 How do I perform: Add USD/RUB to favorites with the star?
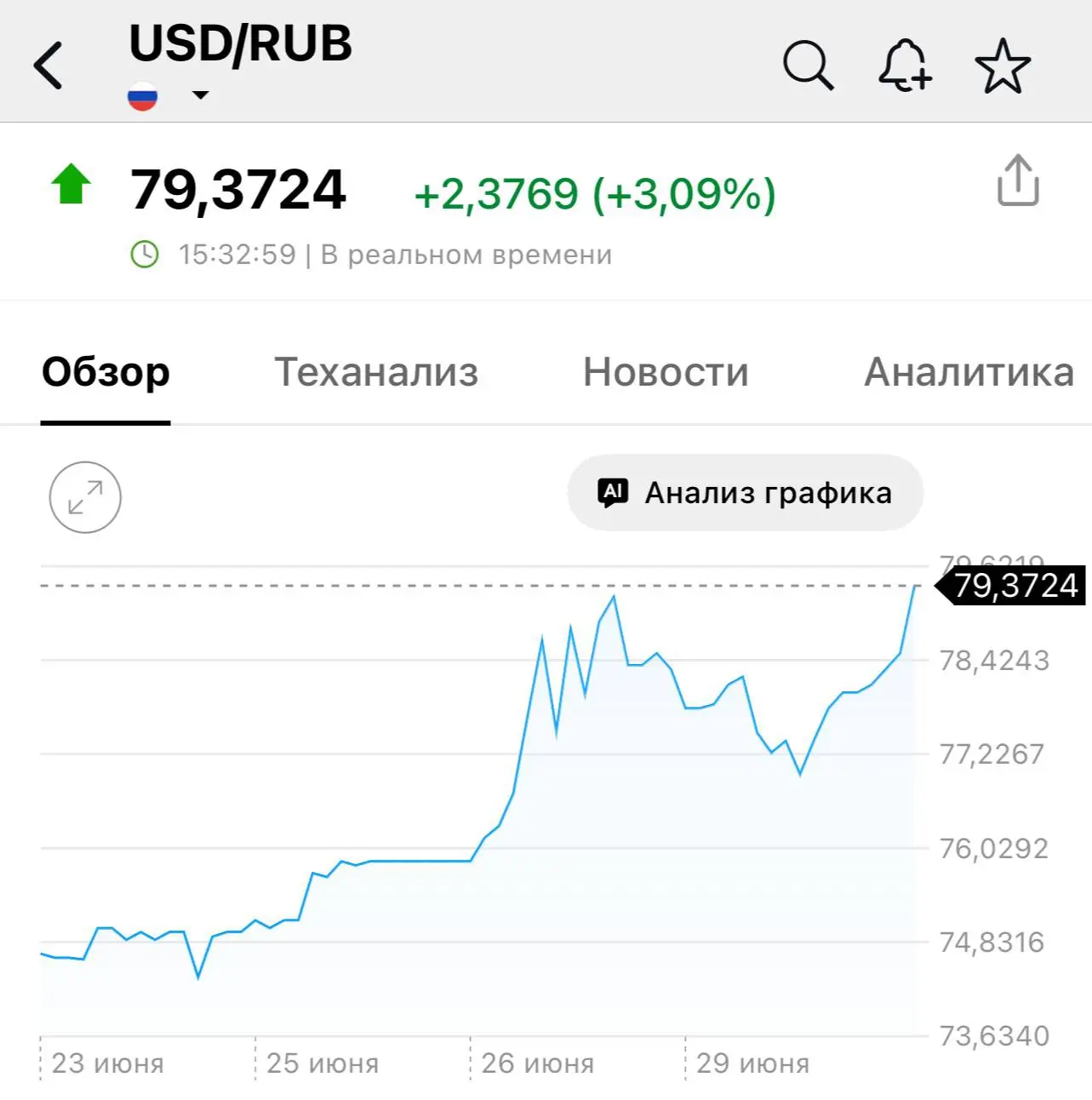[x=1003, y=66]
